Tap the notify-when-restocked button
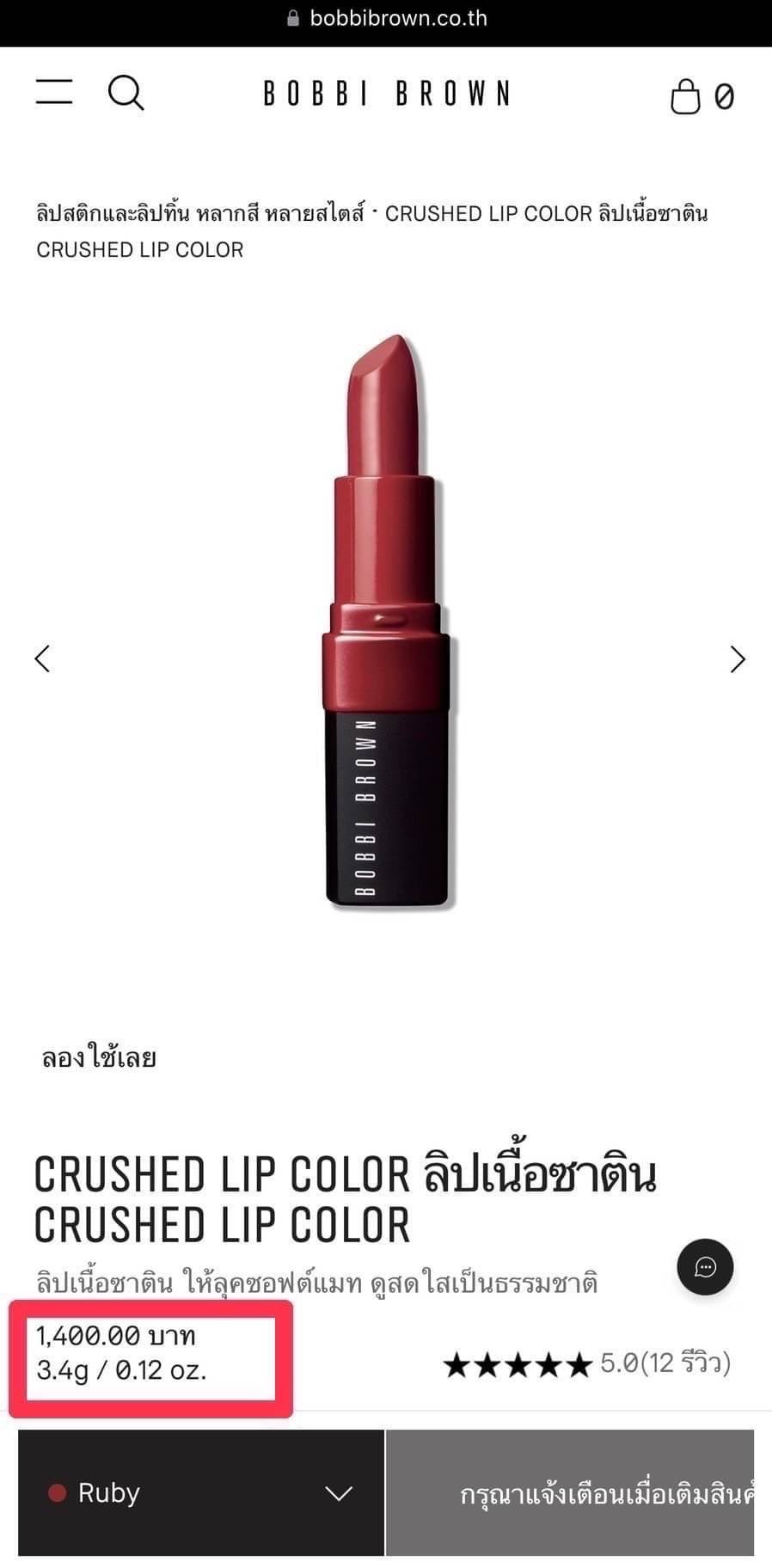772x1568 pixels. [x=570, y=1493]
